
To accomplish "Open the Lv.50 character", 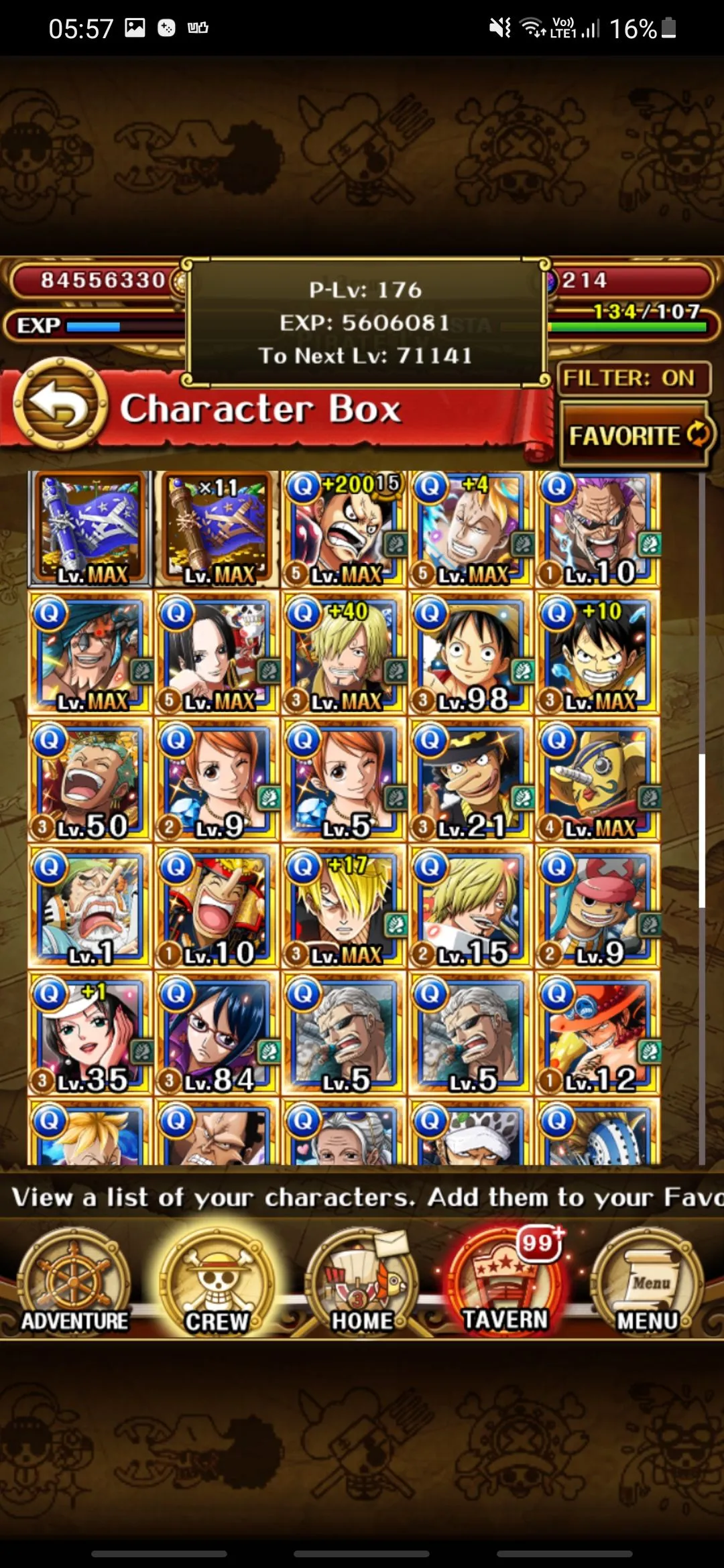I will pos(90,781).
